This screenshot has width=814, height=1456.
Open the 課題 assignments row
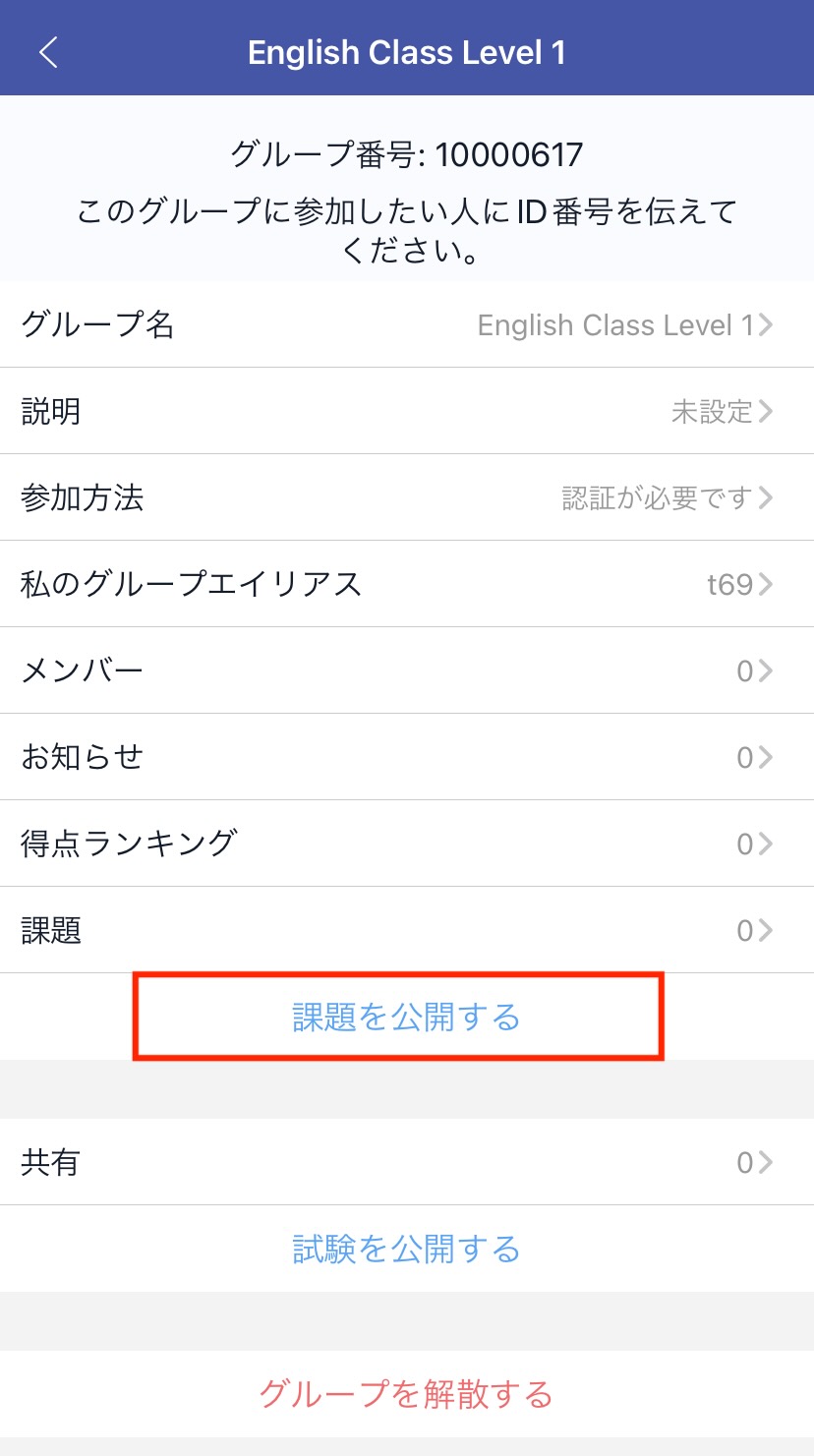pyautogui.click(x=407, y=930)
